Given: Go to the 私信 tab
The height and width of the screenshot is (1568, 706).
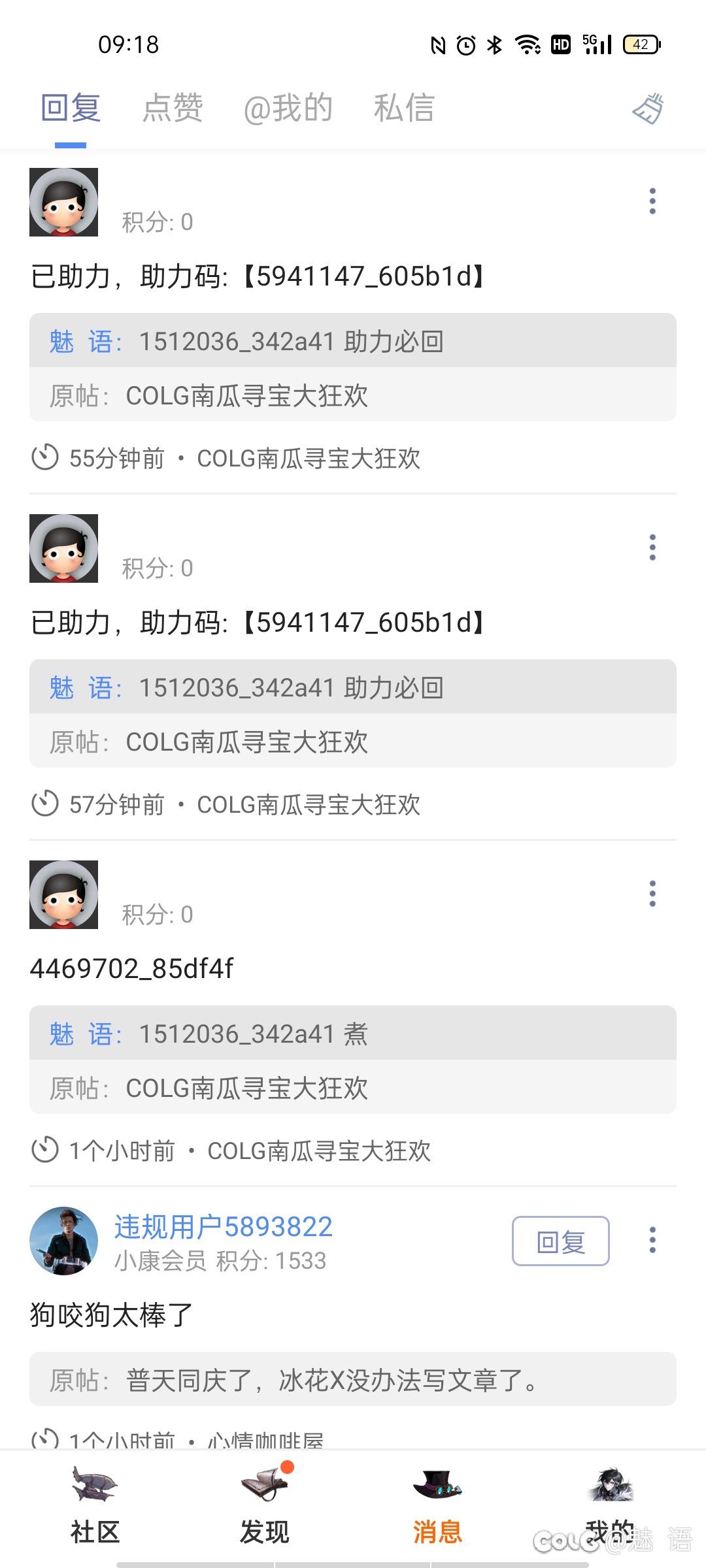Looking at the screenshot, I should 404,108.
